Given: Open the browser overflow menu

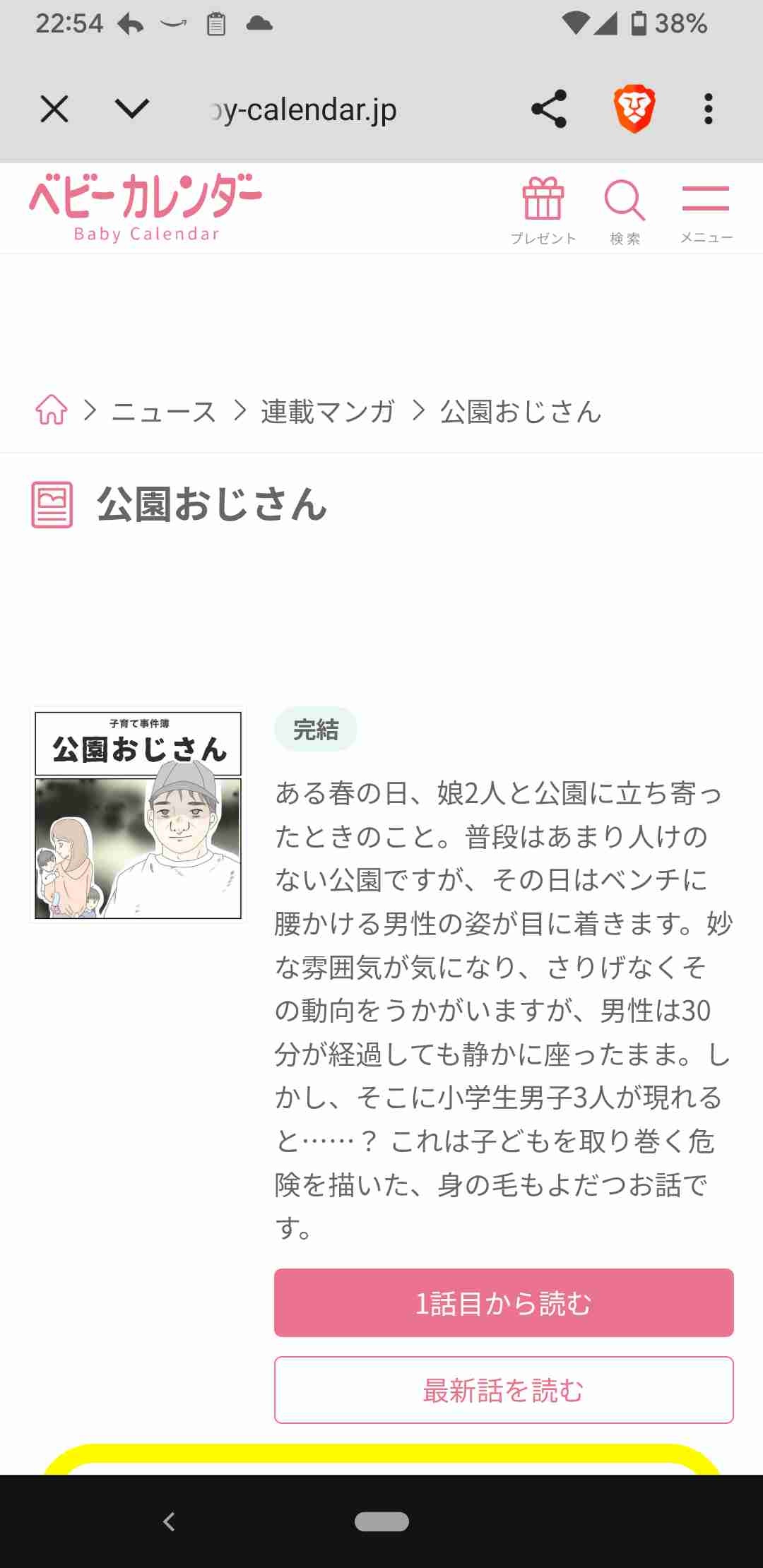Looking at the screenshot, I should pyautogui.click(x=708, y=109).
